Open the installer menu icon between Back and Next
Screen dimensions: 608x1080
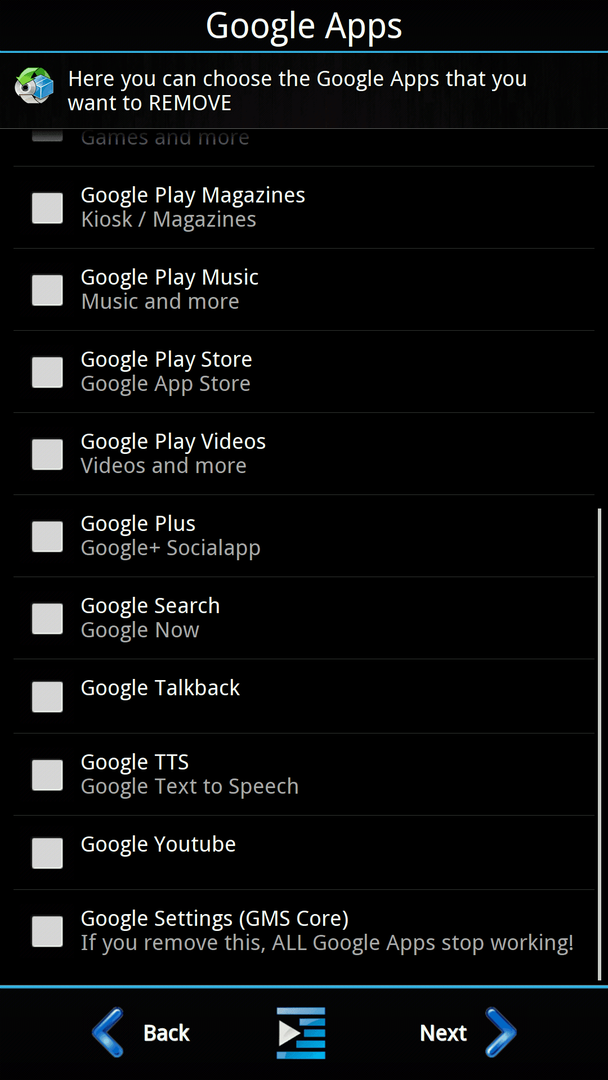301,1032
